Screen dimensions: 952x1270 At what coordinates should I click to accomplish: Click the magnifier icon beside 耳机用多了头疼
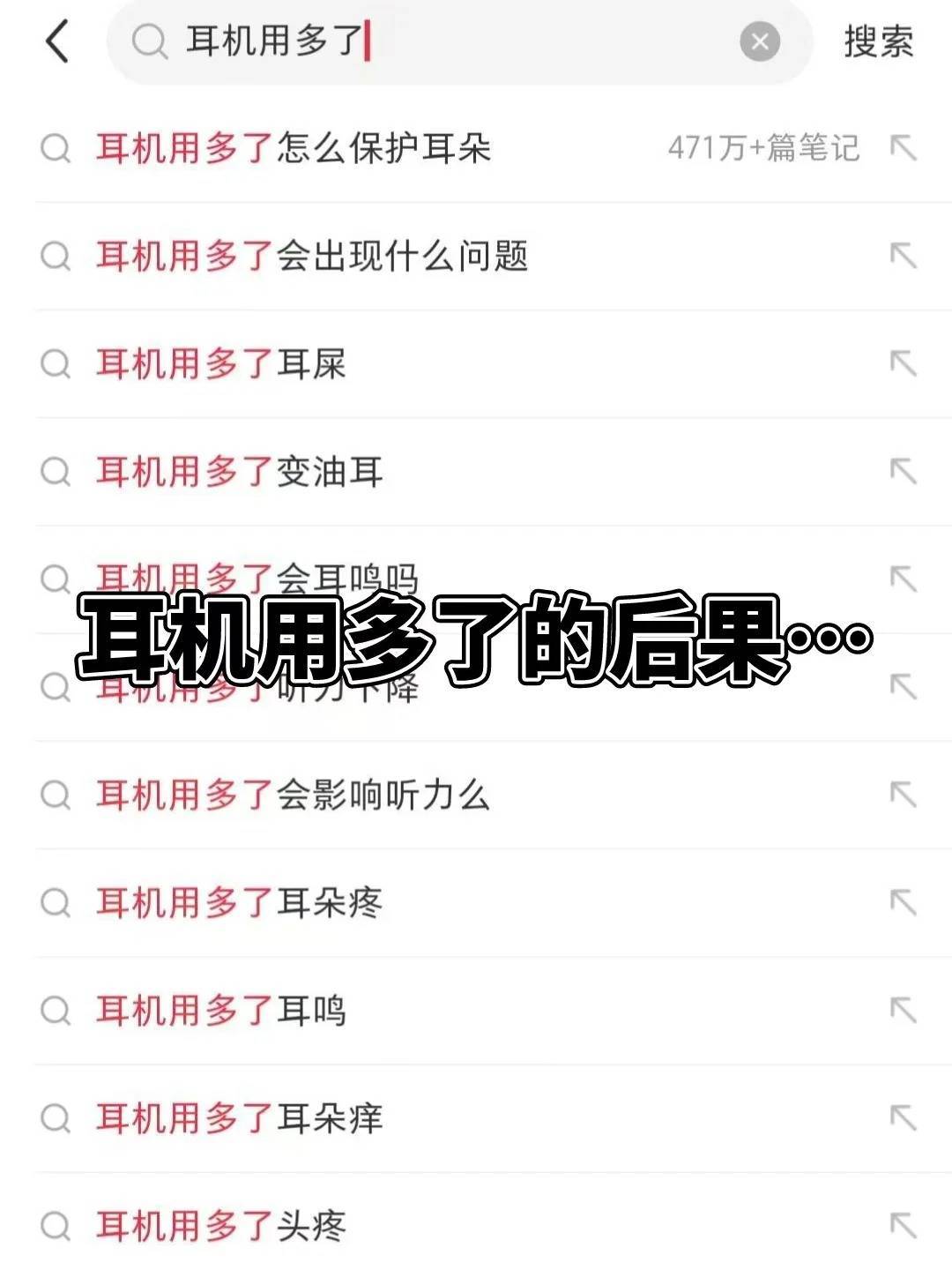click(57, 1224)
